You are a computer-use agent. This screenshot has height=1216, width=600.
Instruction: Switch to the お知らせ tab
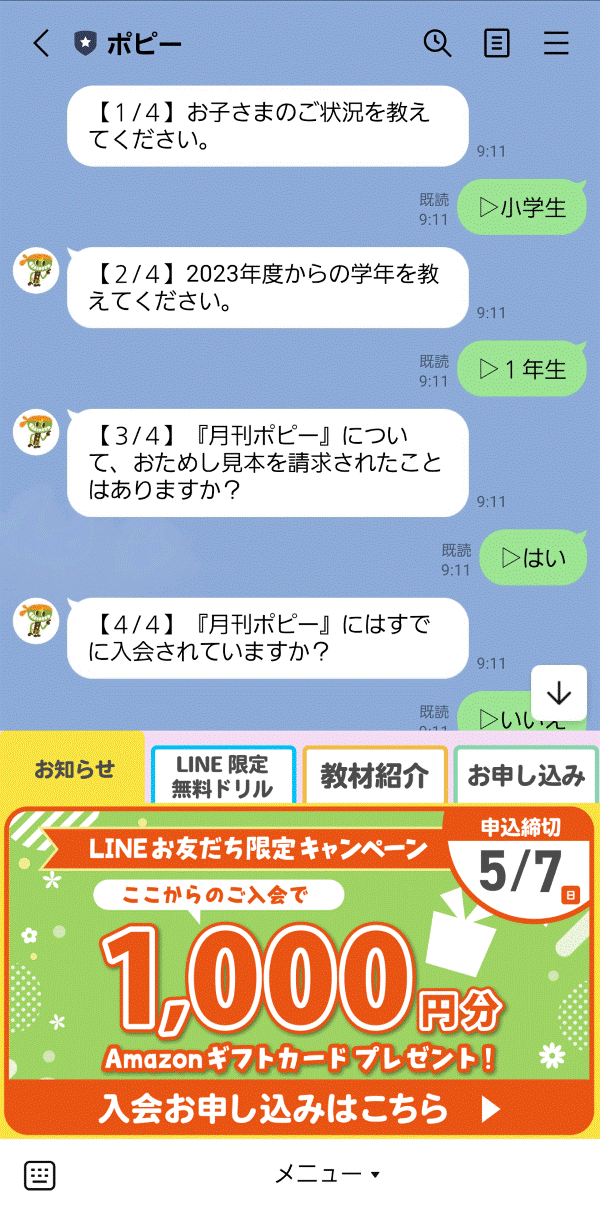[x=74, y=770]
